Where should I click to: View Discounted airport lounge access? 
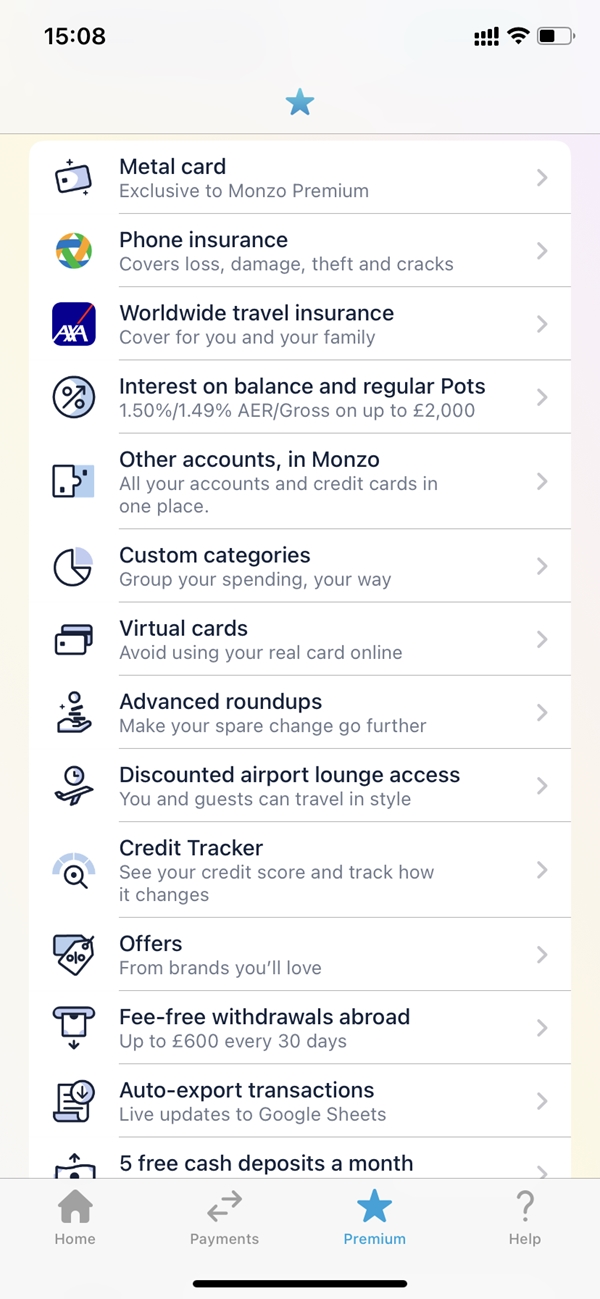coord(300,785)
